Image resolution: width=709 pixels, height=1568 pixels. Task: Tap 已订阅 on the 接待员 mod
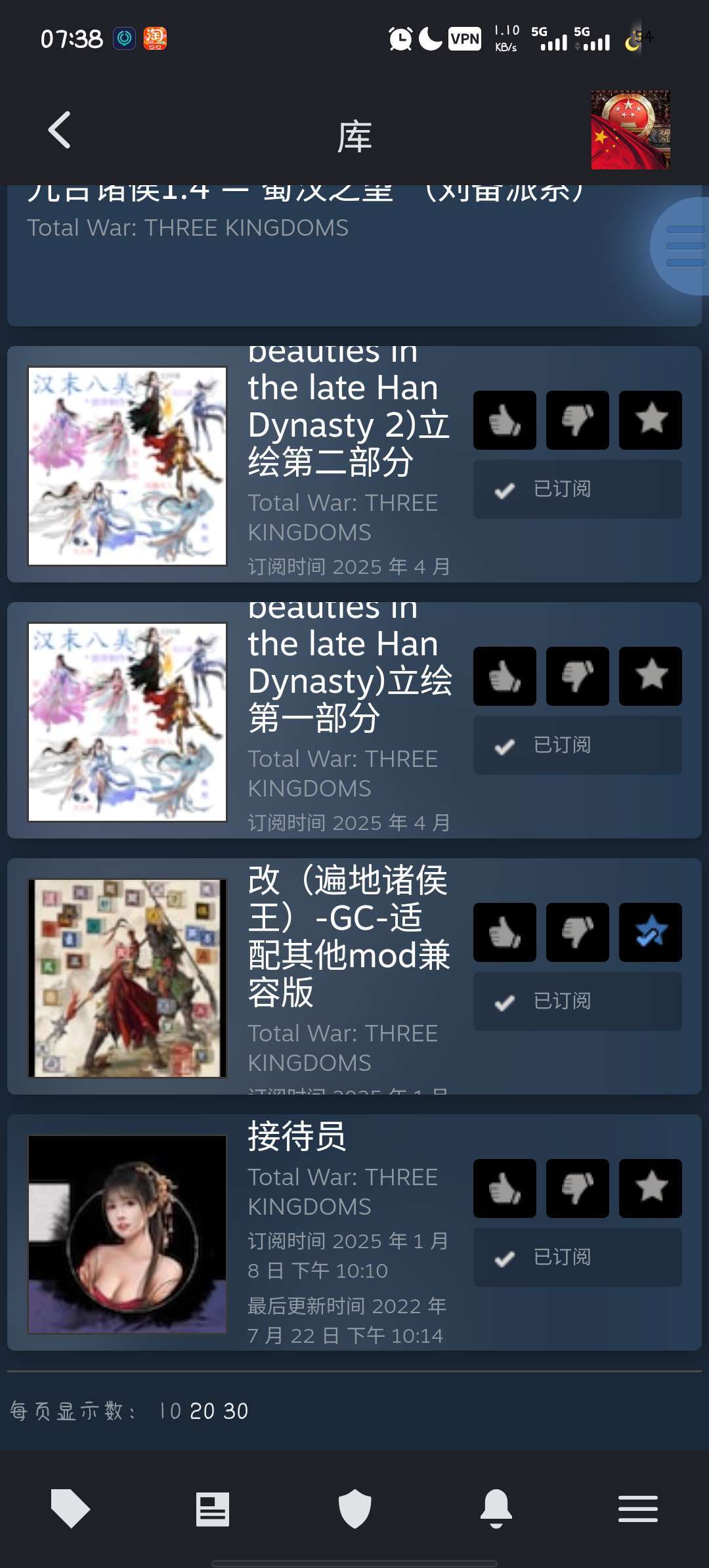[x=577, y=1257]
